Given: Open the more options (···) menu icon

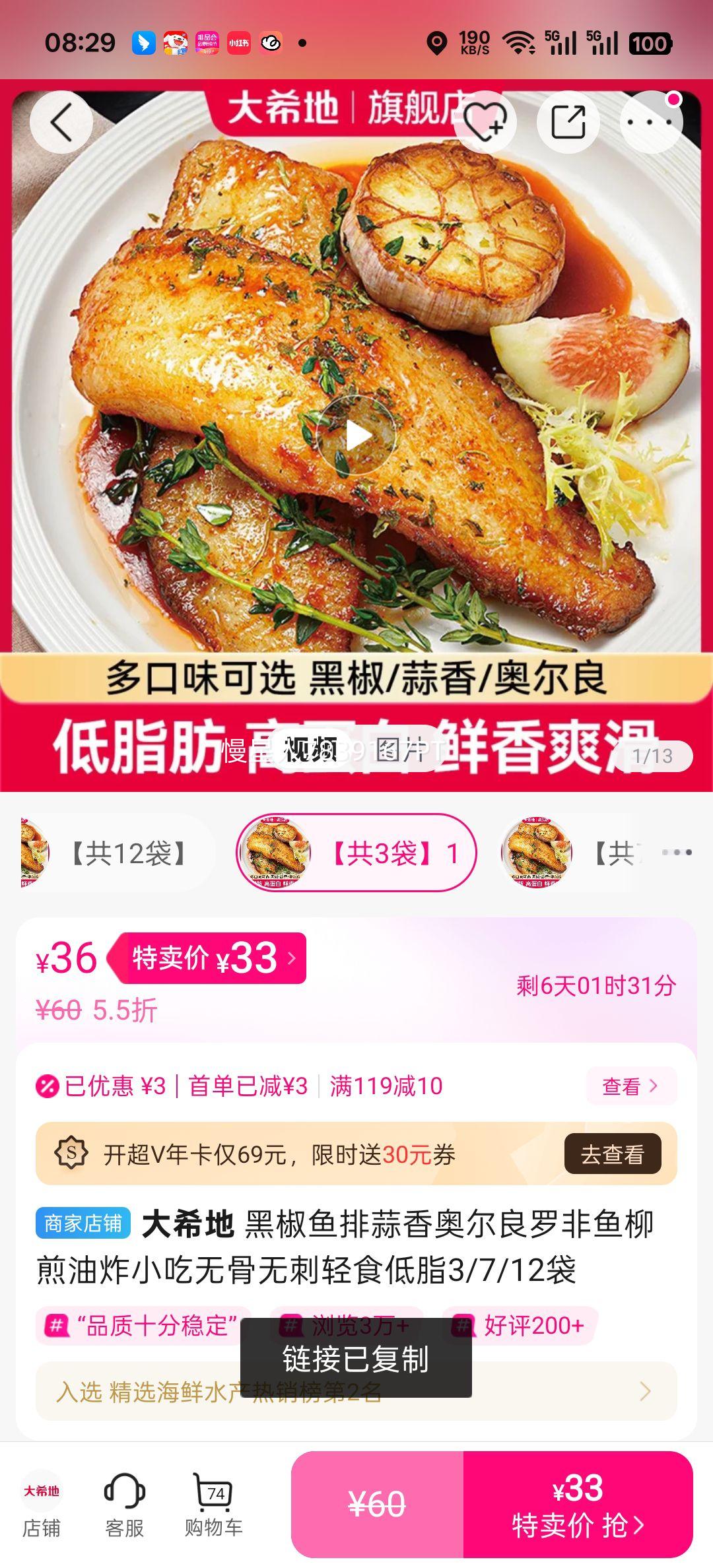Looking at the screenshot, I should [650, 122].
